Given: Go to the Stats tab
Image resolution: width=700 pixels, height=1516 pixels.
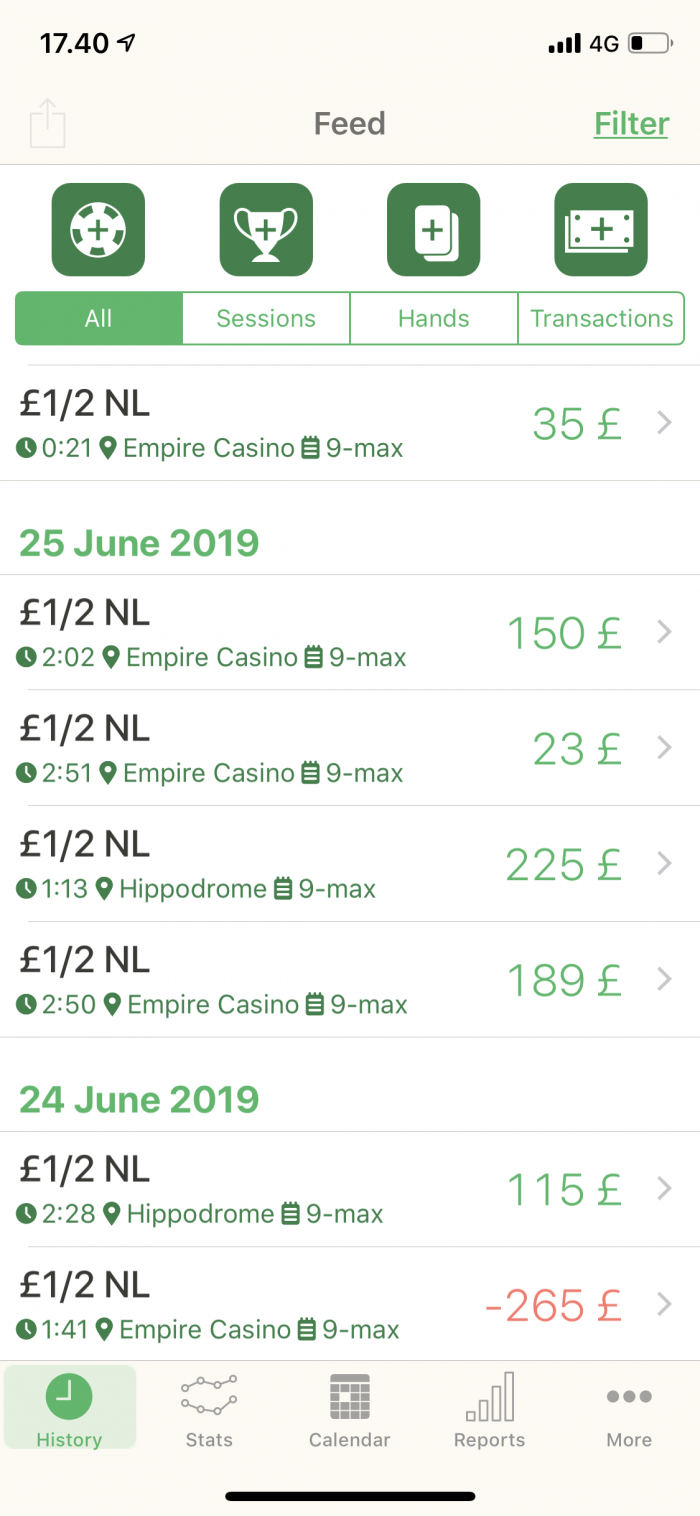Looking at the screenshot, I should [209, 1410].
